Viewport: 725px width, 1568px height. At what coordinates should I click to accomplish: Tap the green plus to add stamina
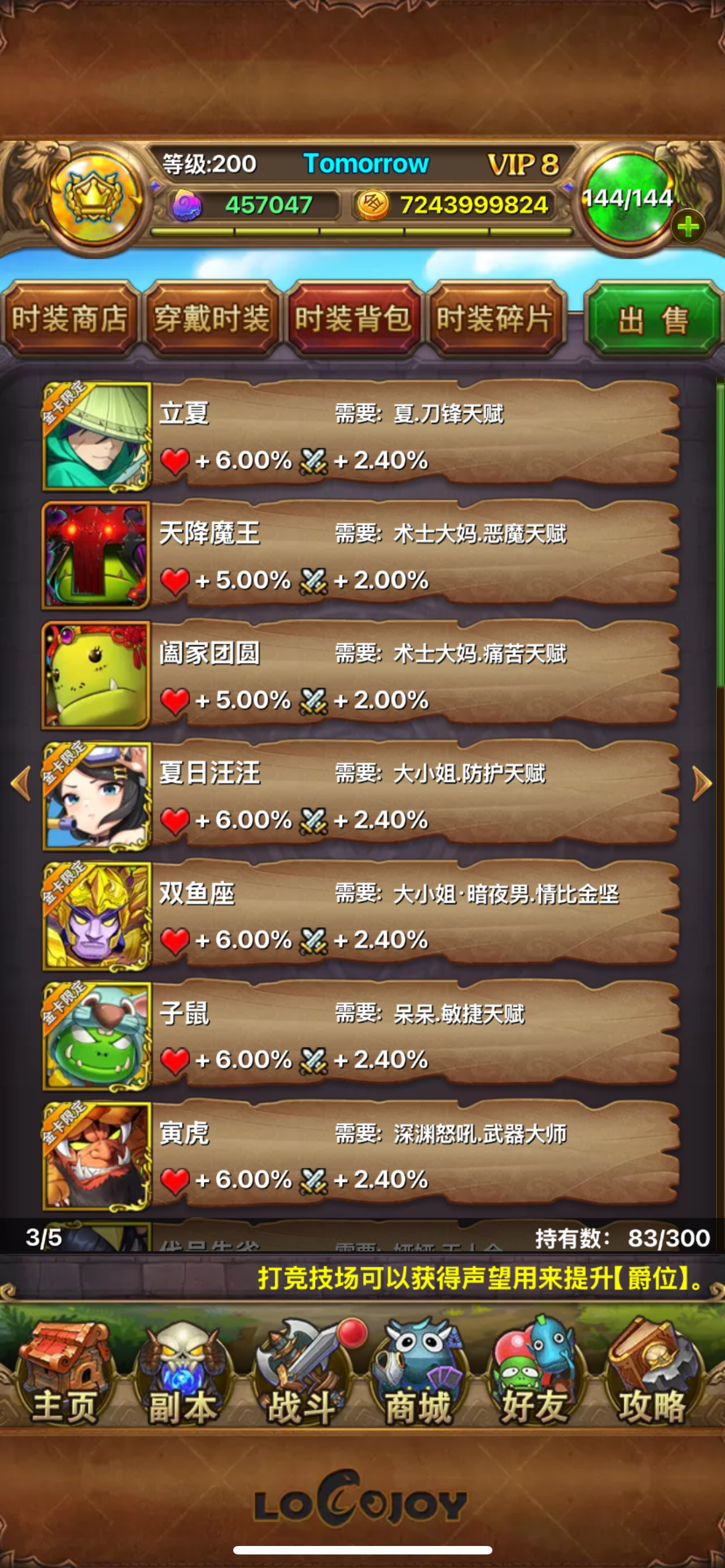tap(688, 227)
